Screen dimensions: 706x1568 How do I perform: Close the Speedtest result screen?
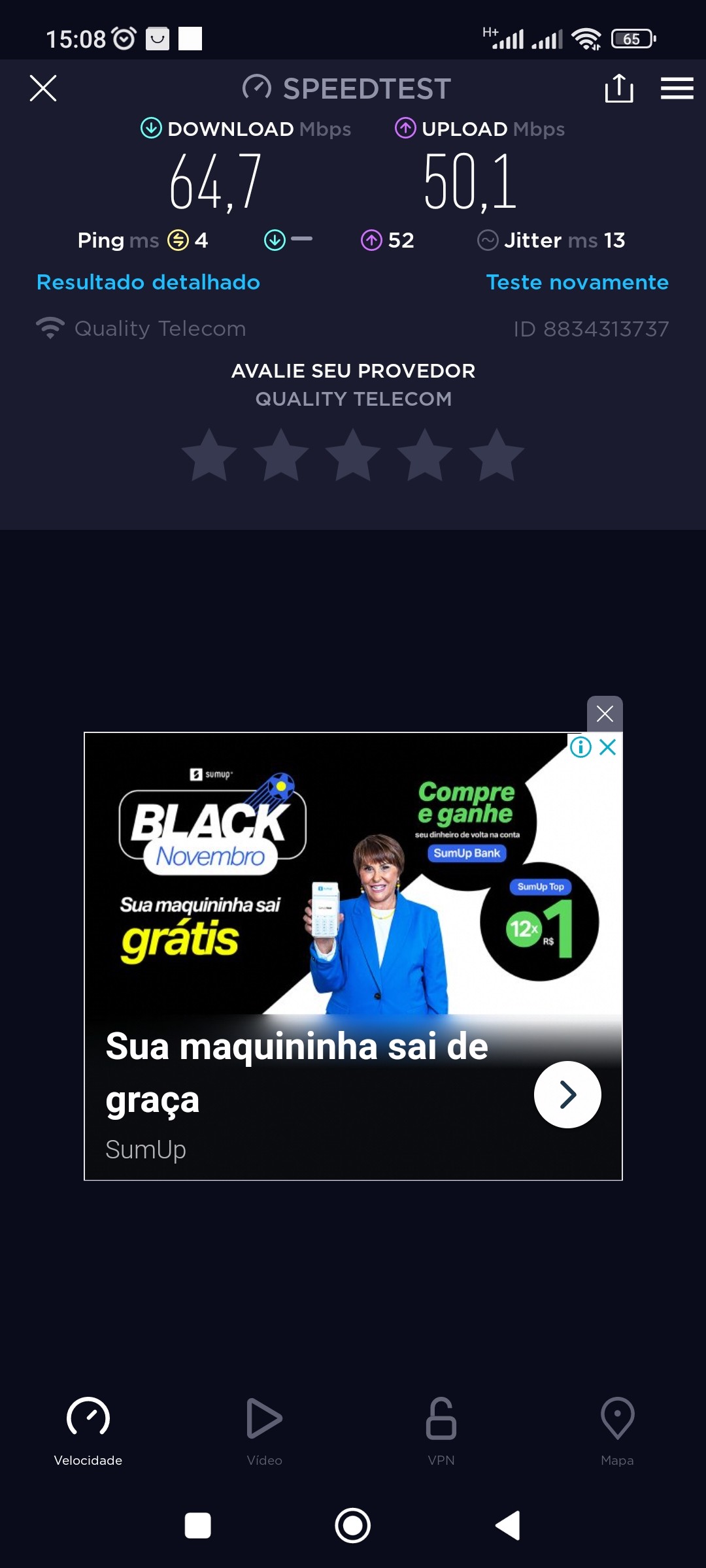(x=43, y=88)
